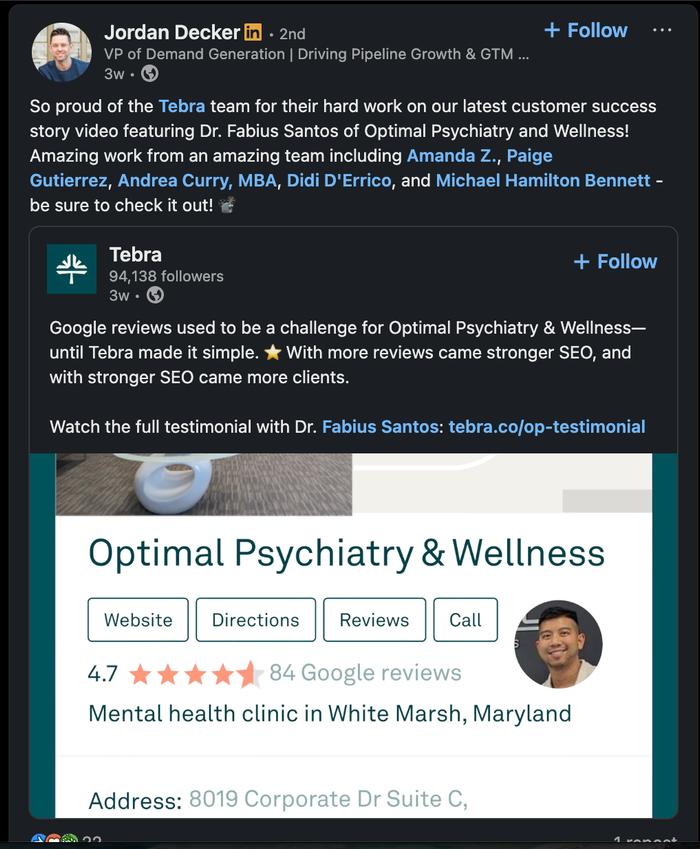This screenshot has height=849, width=700.
Task: Open the Tebra logo in shared post
Action: (x=72, y=269)
